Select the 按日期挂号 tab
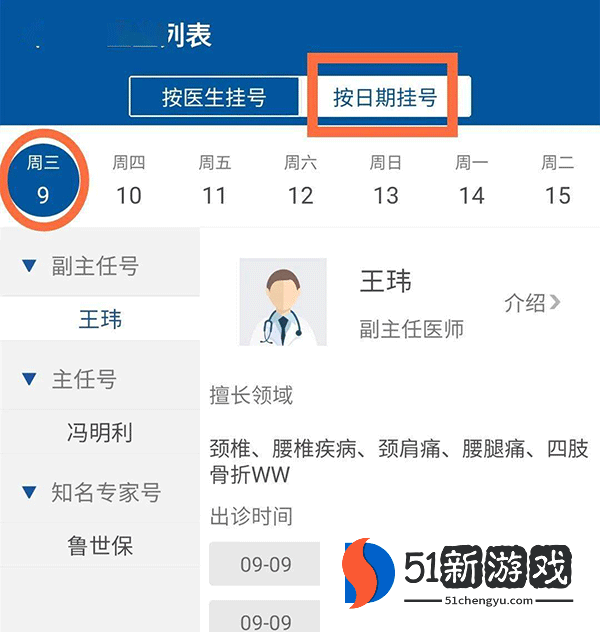This screenshot has height=632, width=600. point(385,98)
